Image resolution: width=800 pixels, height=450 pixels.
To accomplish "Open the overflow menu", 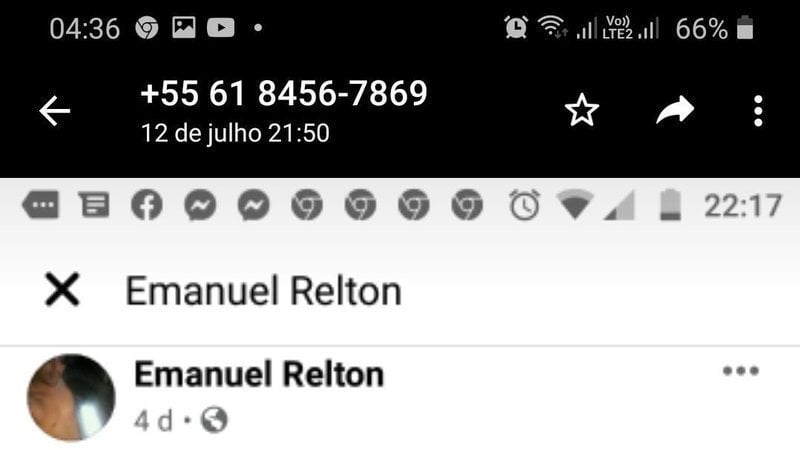I will coord(758,111).
